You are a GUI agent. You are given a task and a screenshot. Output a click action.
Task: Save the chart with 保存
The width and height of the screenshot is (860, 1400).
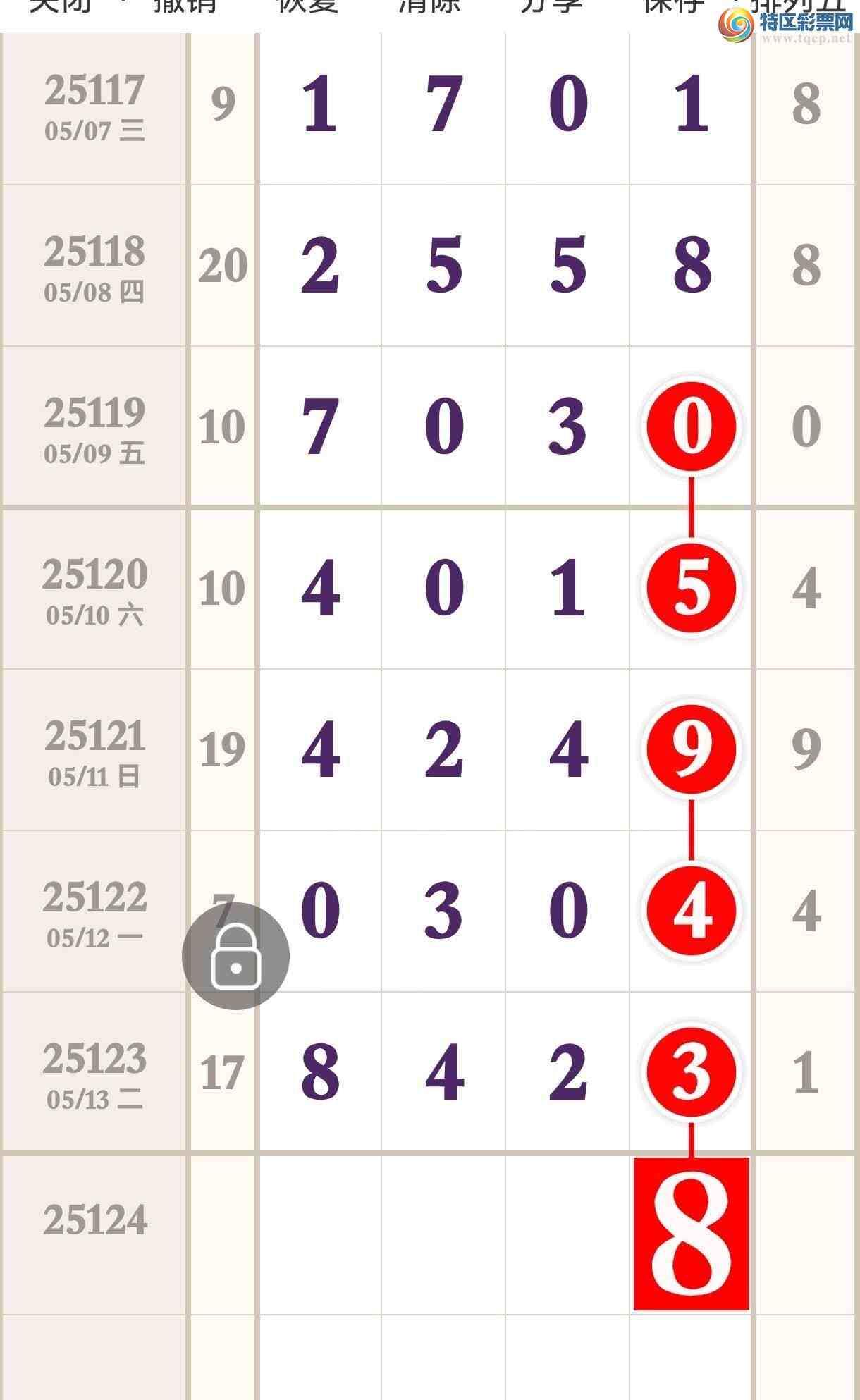(674, 7)
